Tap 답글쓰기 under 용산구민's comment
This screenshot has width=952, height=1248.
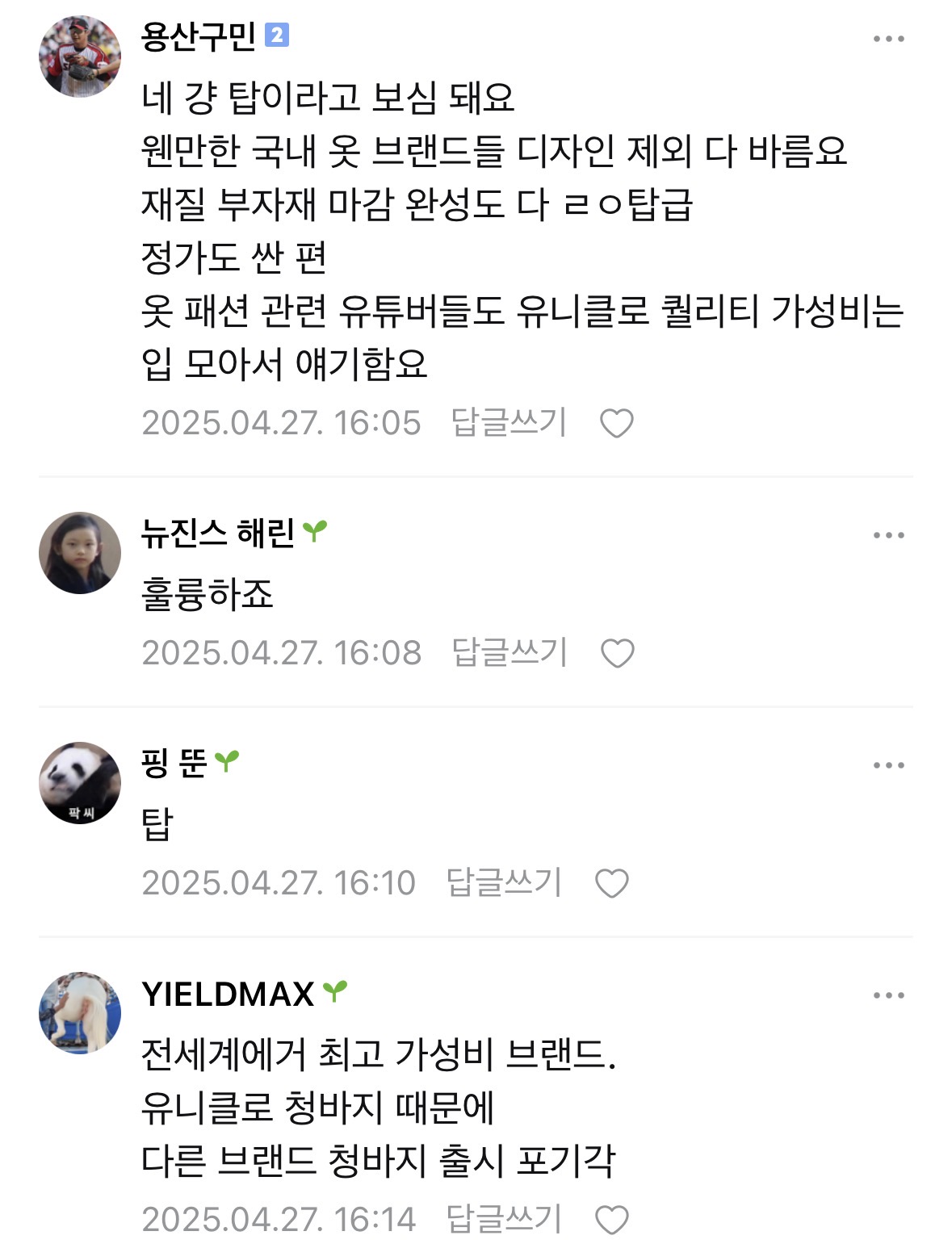pyautogui.click(x=509, y=422)
